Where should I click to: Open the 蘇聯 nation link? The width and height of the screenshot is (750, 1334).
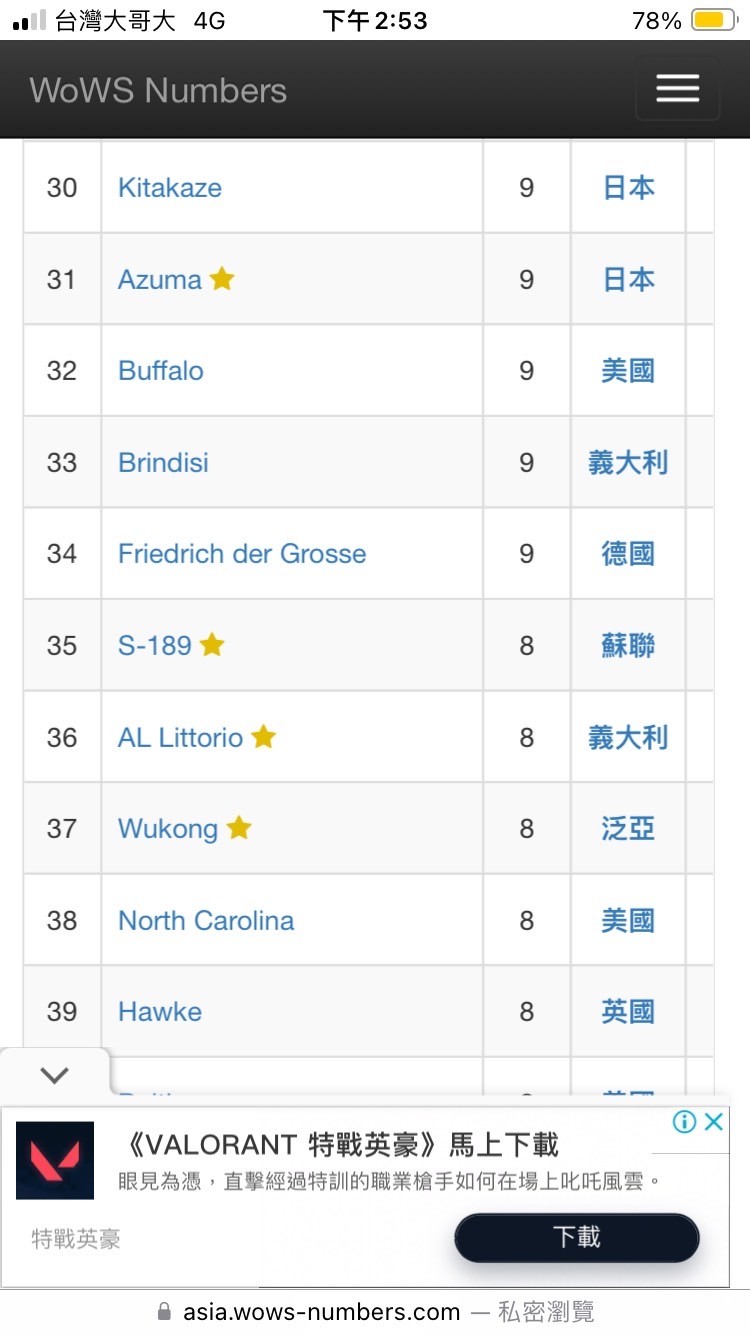click(628, 645)
